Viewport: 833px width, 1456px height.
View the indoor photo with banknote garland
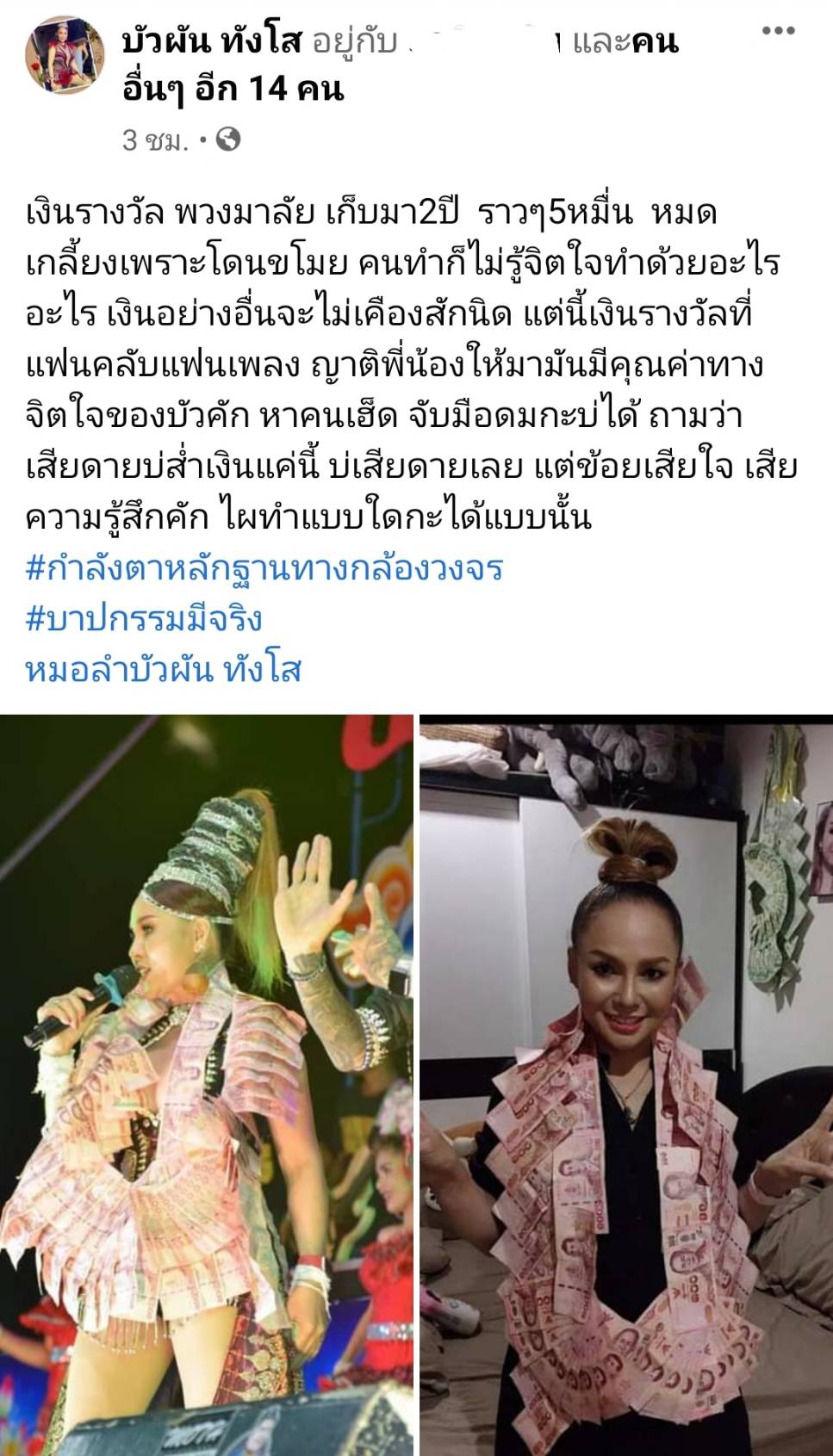tap(626, 1085)
